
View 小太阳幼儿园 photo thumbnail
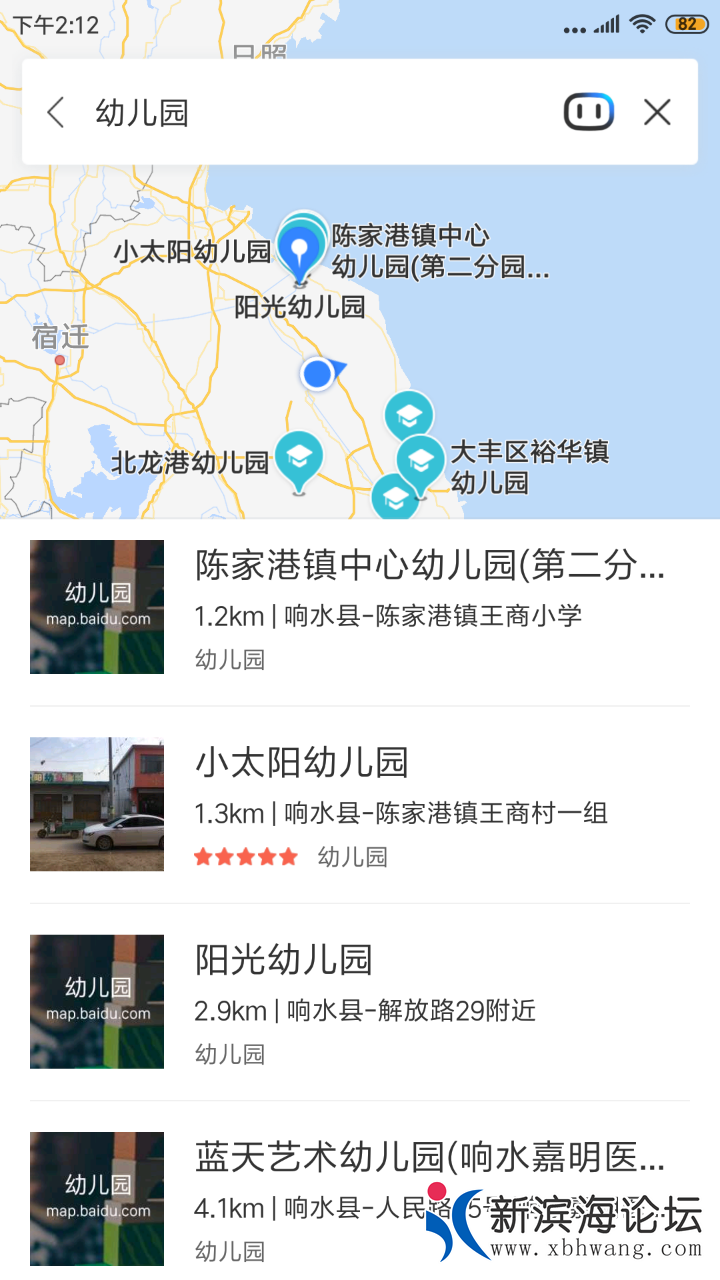pyautogui.click(x=96, y=804)
